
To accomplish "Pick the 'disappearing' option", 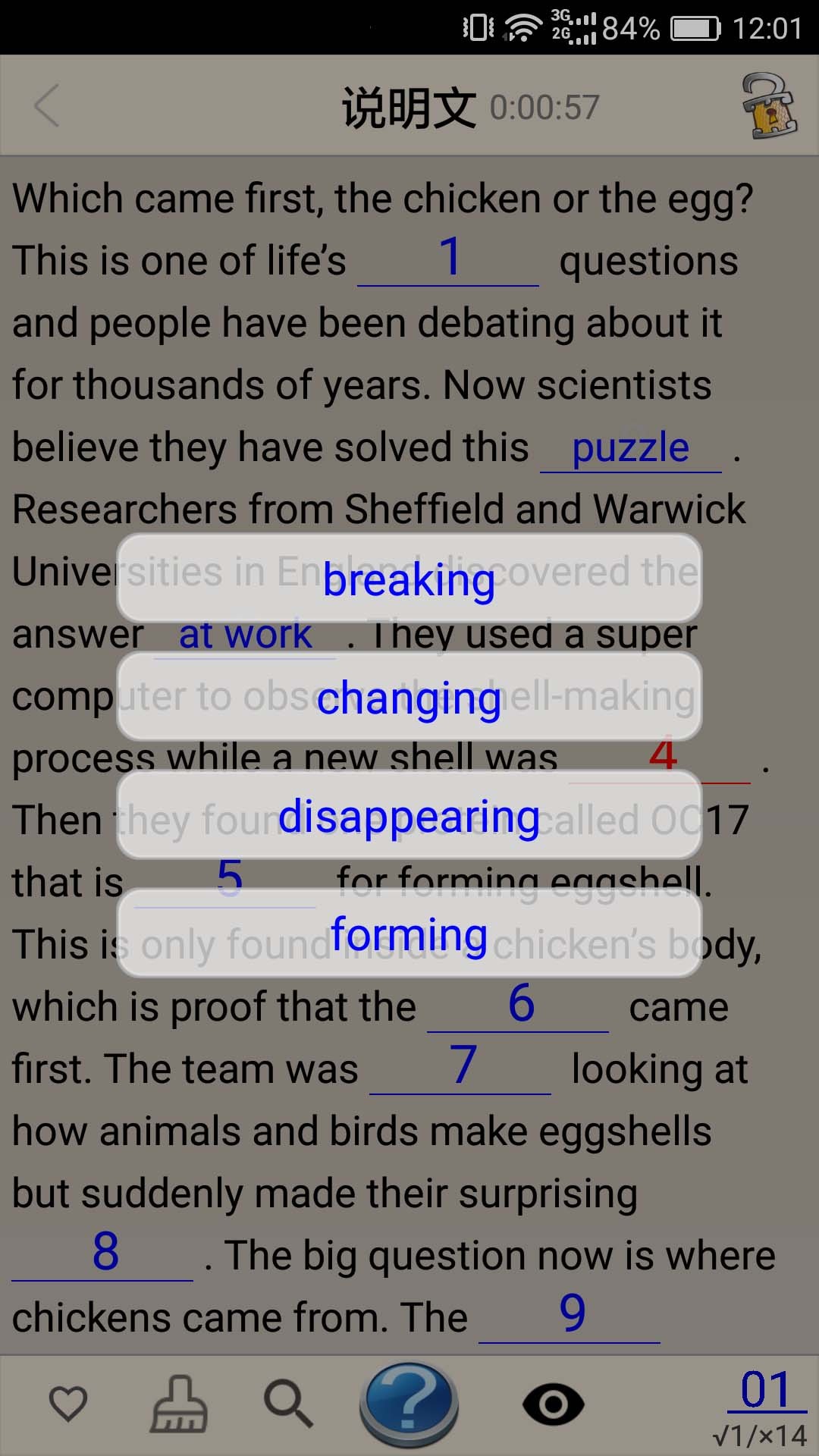I will [409, 816].
